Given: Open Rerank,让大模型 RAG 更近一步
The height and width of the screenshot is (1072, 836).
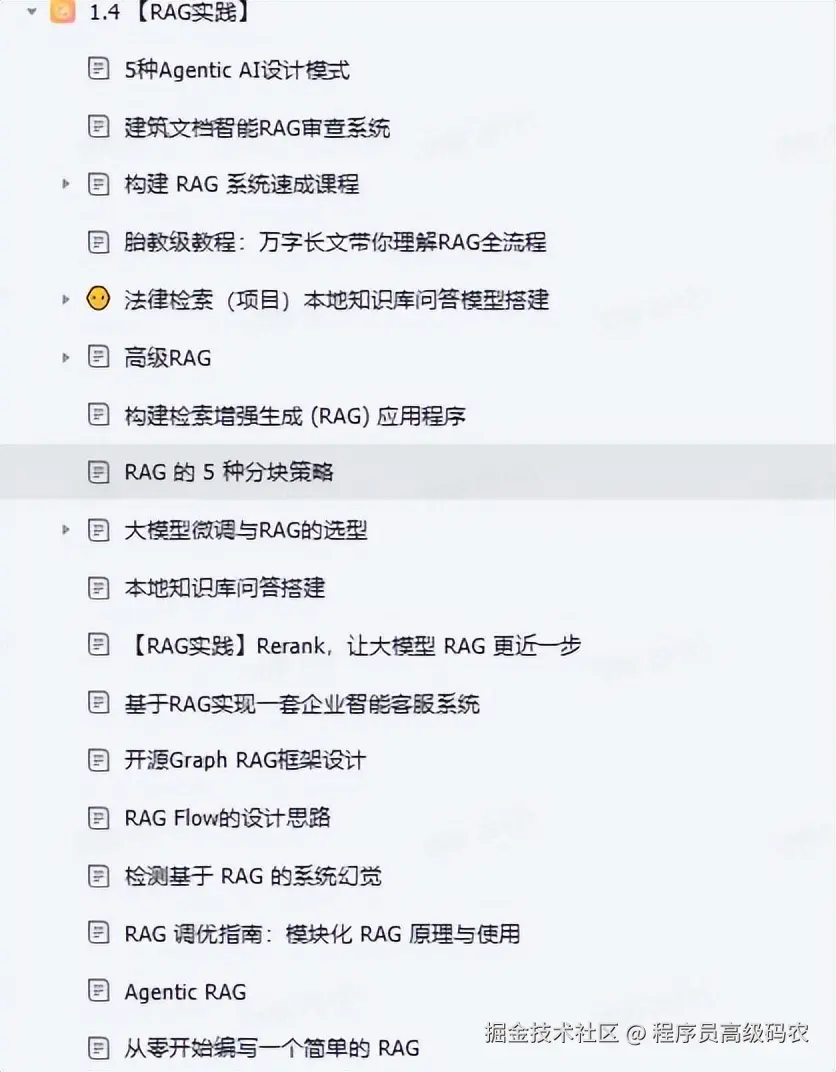Looking at the screenshot, I should click(x=352, y=645).
